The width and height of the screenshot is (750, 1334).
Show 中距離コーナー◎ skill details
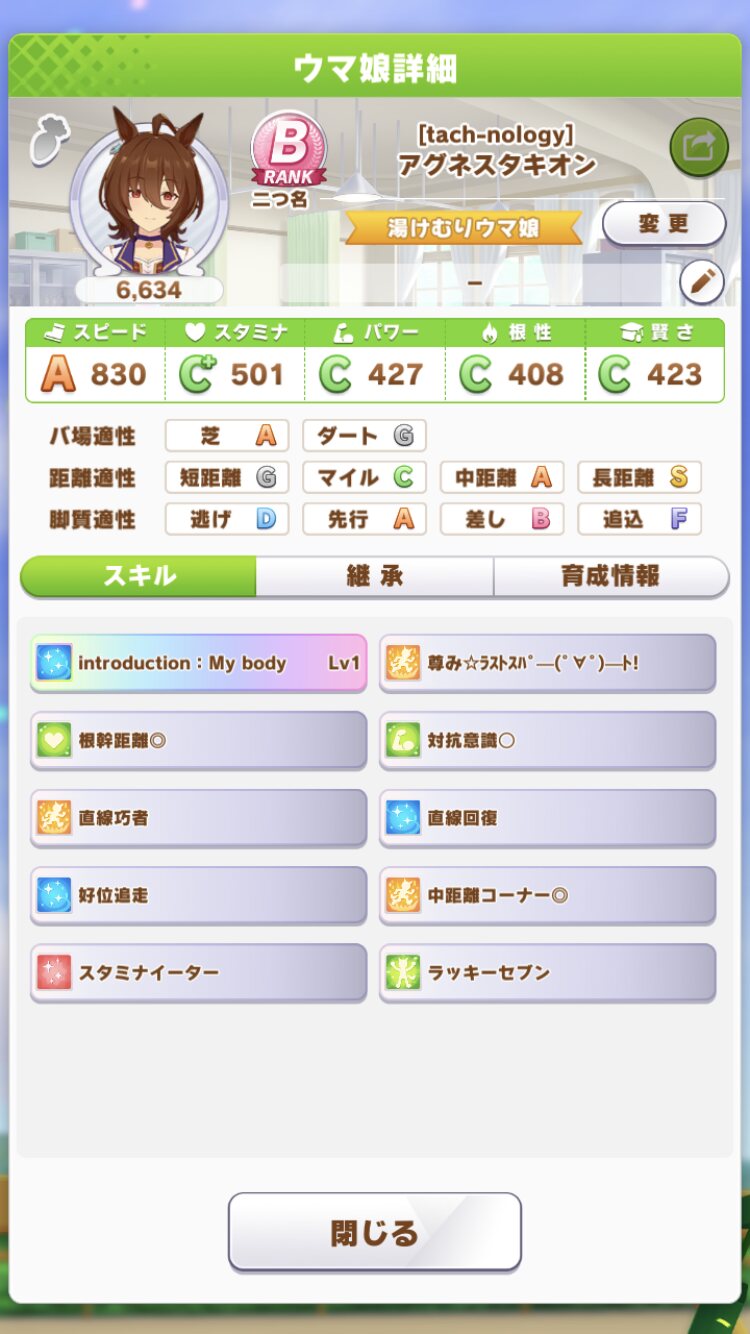547,895
